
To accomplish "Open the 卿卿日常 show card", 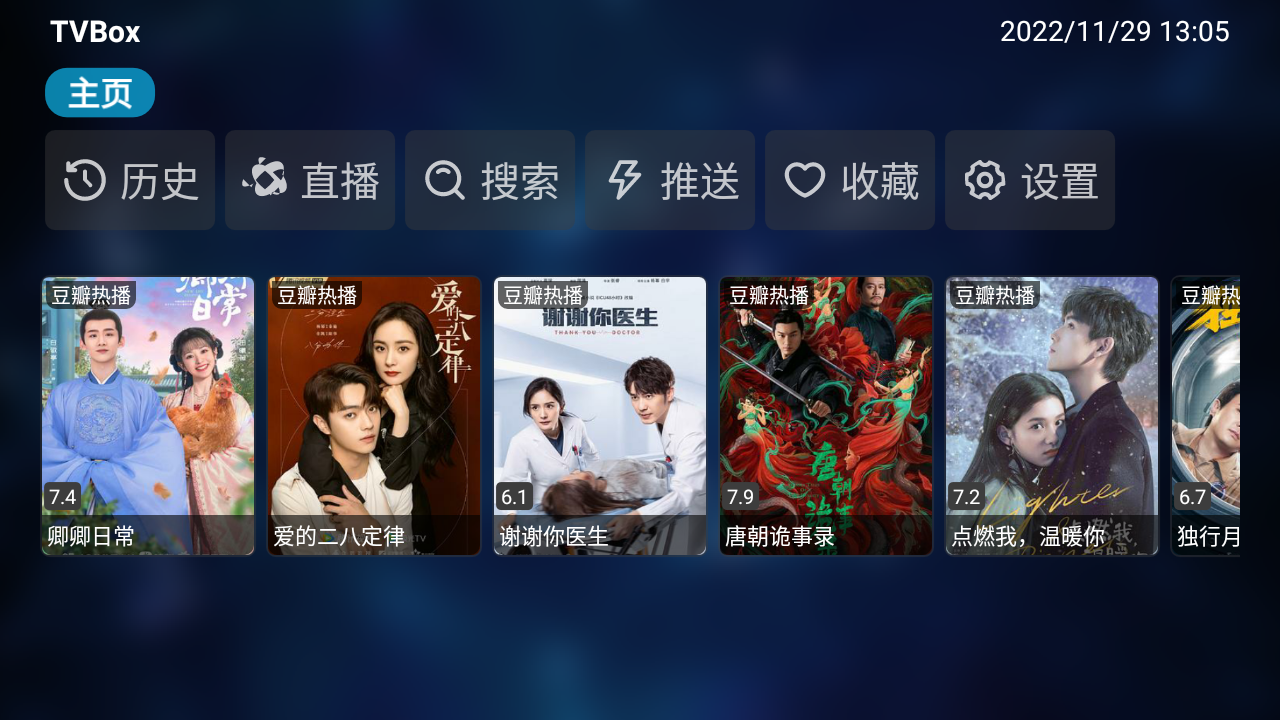I will pyautogui.click(x=148, y=415).
